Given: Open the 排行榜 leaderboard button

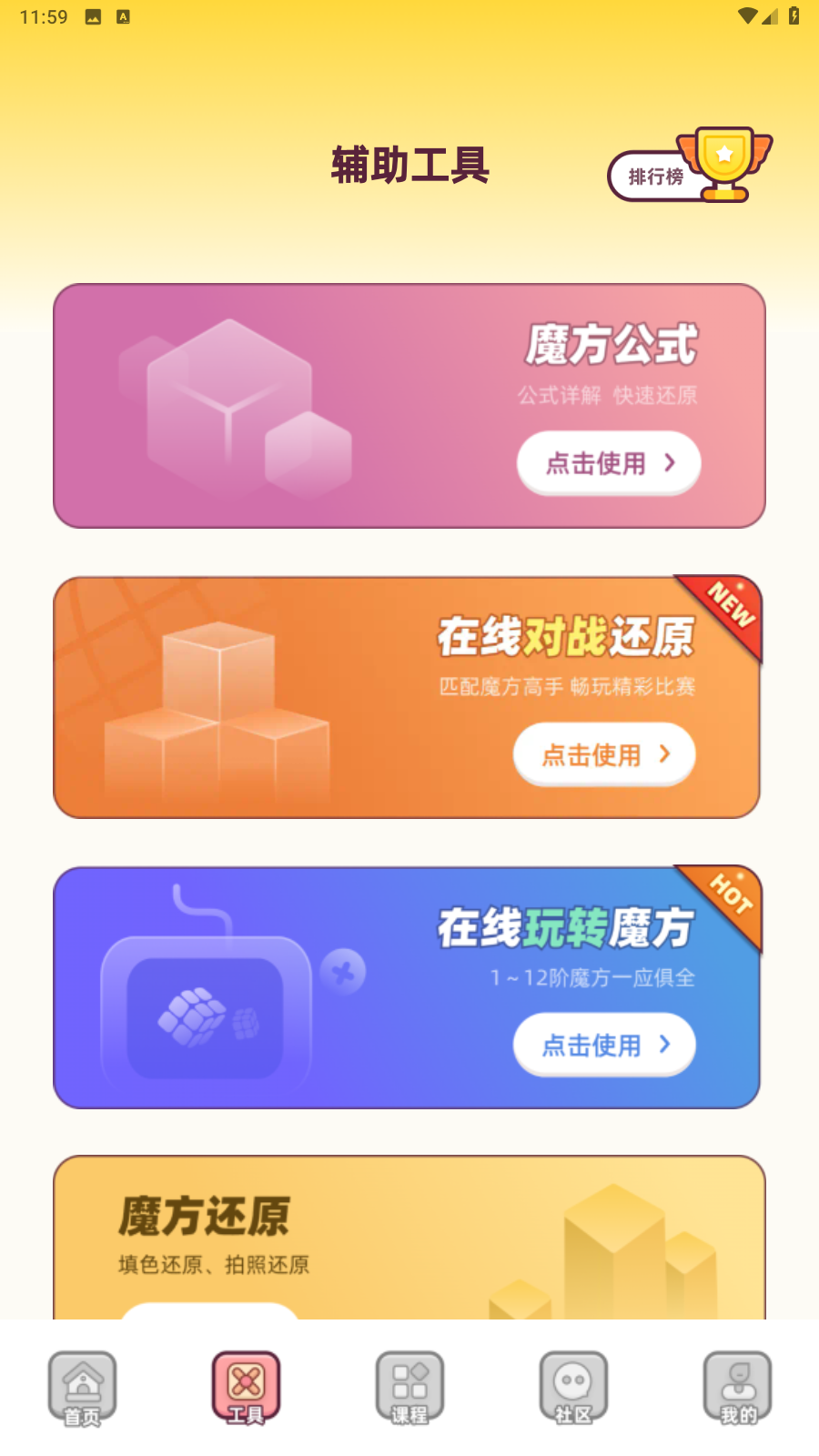Looking at the screenshot, I should click(x=657, y=175).
